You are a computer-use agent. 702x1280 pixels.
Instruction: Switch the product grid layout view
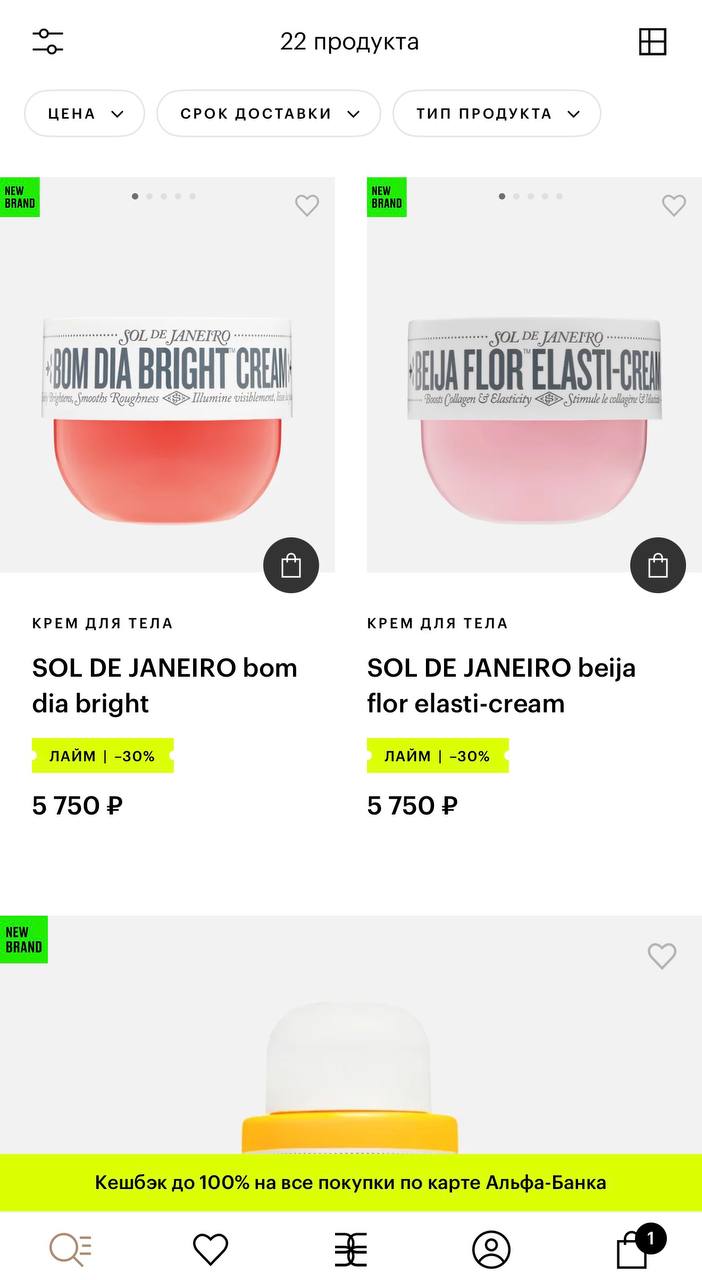pyautogui.click(x=652, y=42)
